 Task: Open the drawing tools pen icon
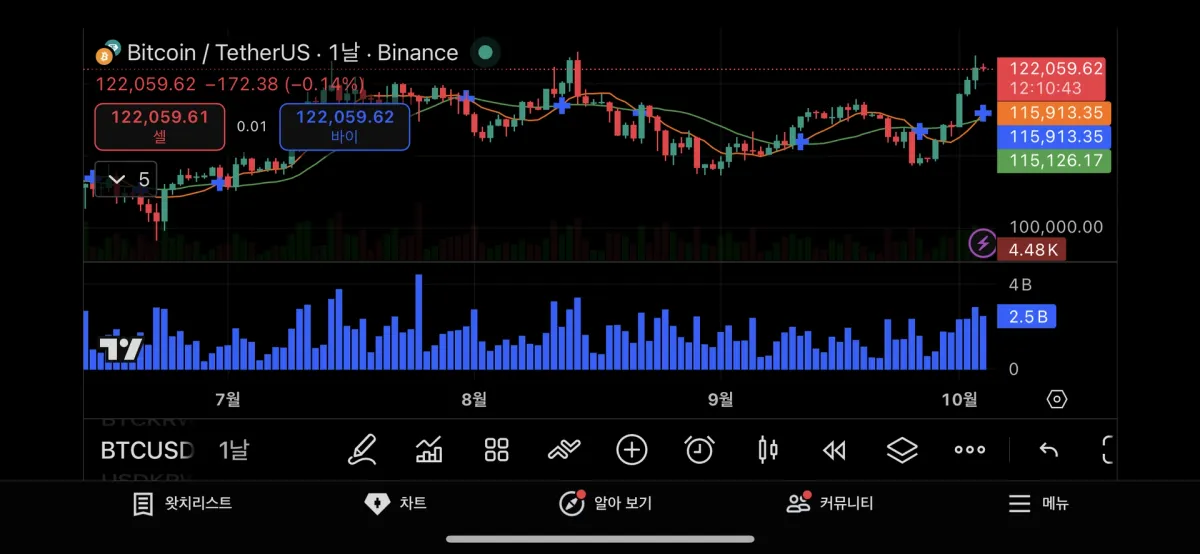(362, 450)
